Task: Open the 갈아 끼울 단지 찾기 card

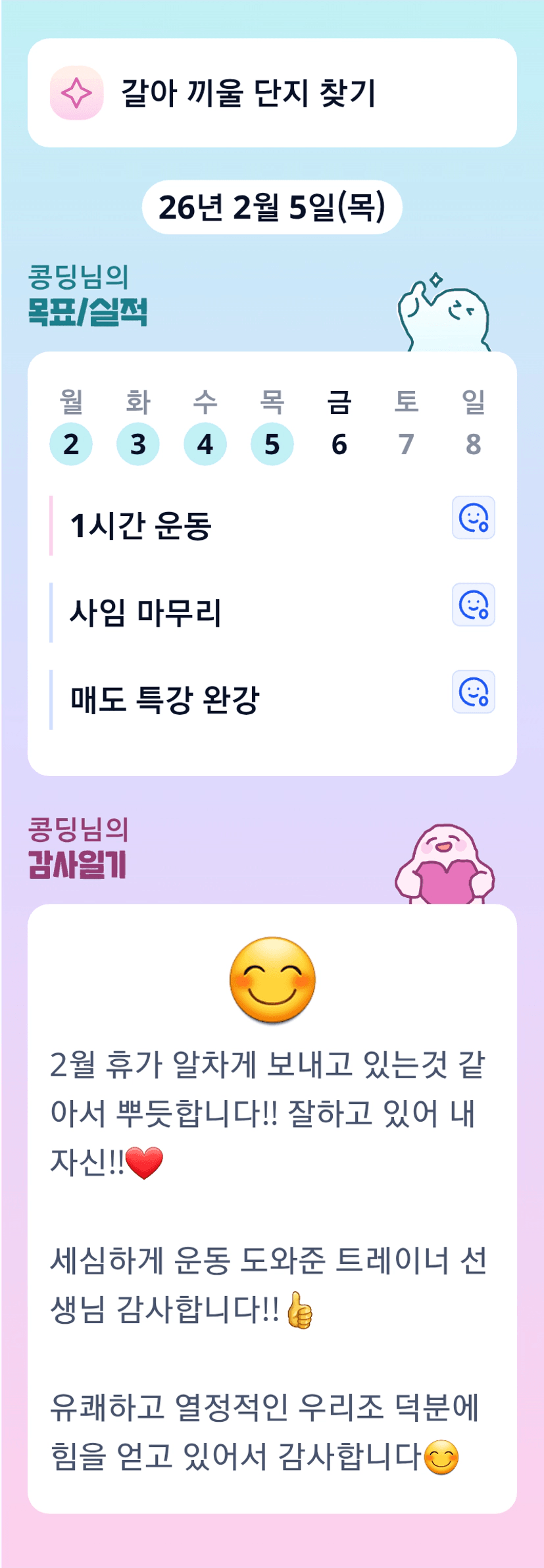Action: click(272, 93)
